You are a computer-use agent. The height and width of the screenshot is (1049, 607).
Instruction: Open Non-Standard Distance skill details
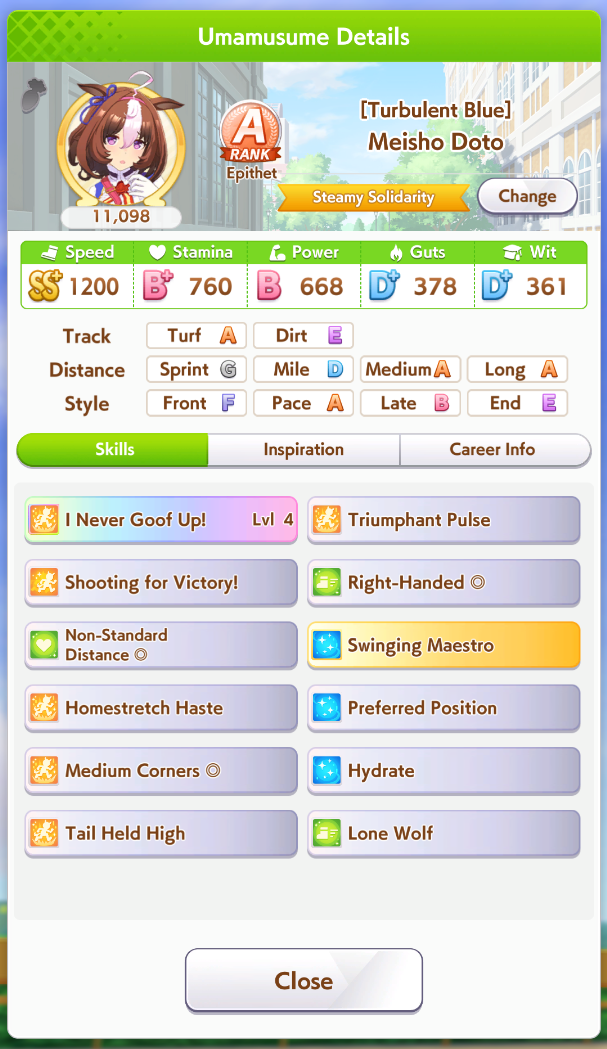pyautogui.click(x=161, y=645)
